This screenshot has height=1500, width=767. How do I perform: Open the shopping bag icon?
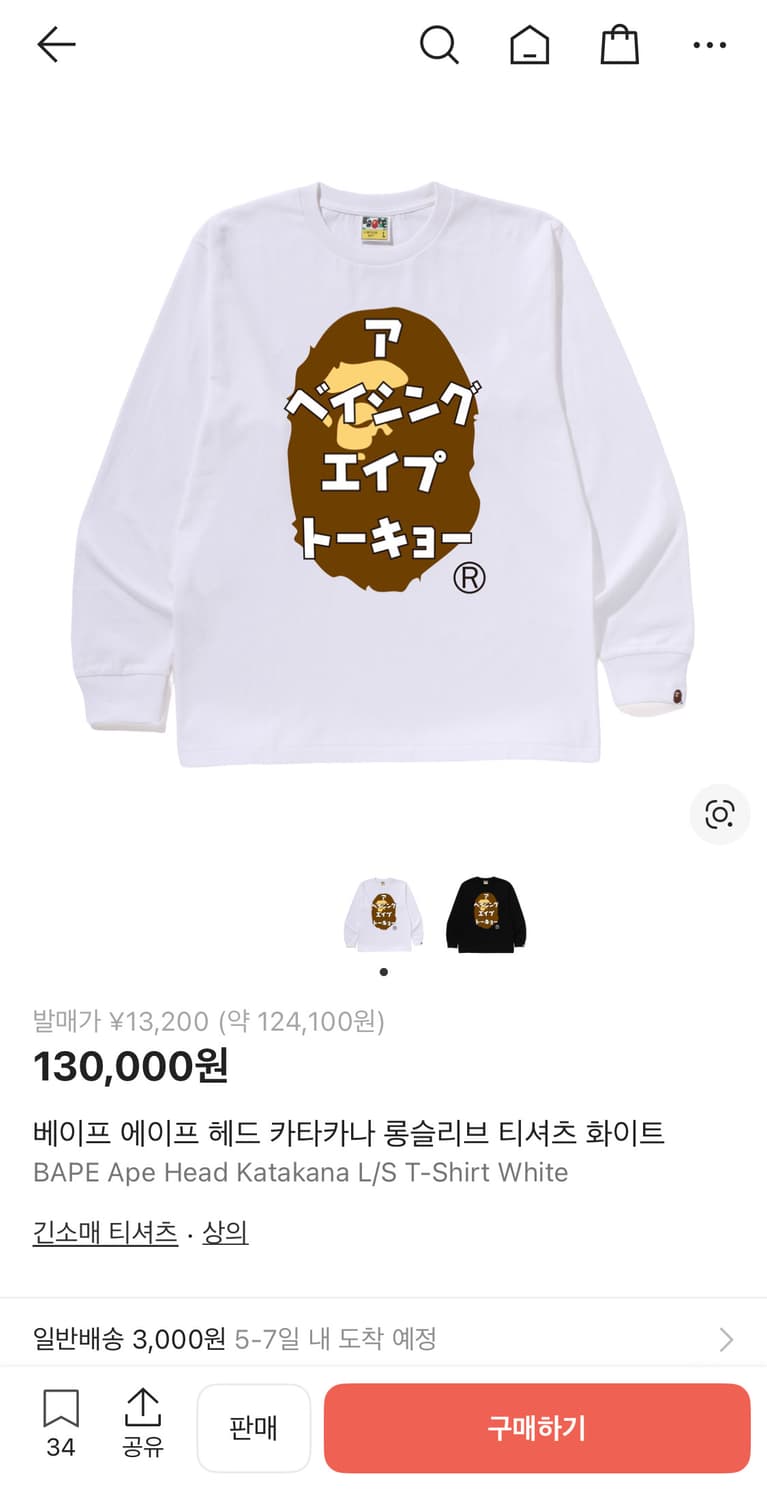(x=620, y=44)
